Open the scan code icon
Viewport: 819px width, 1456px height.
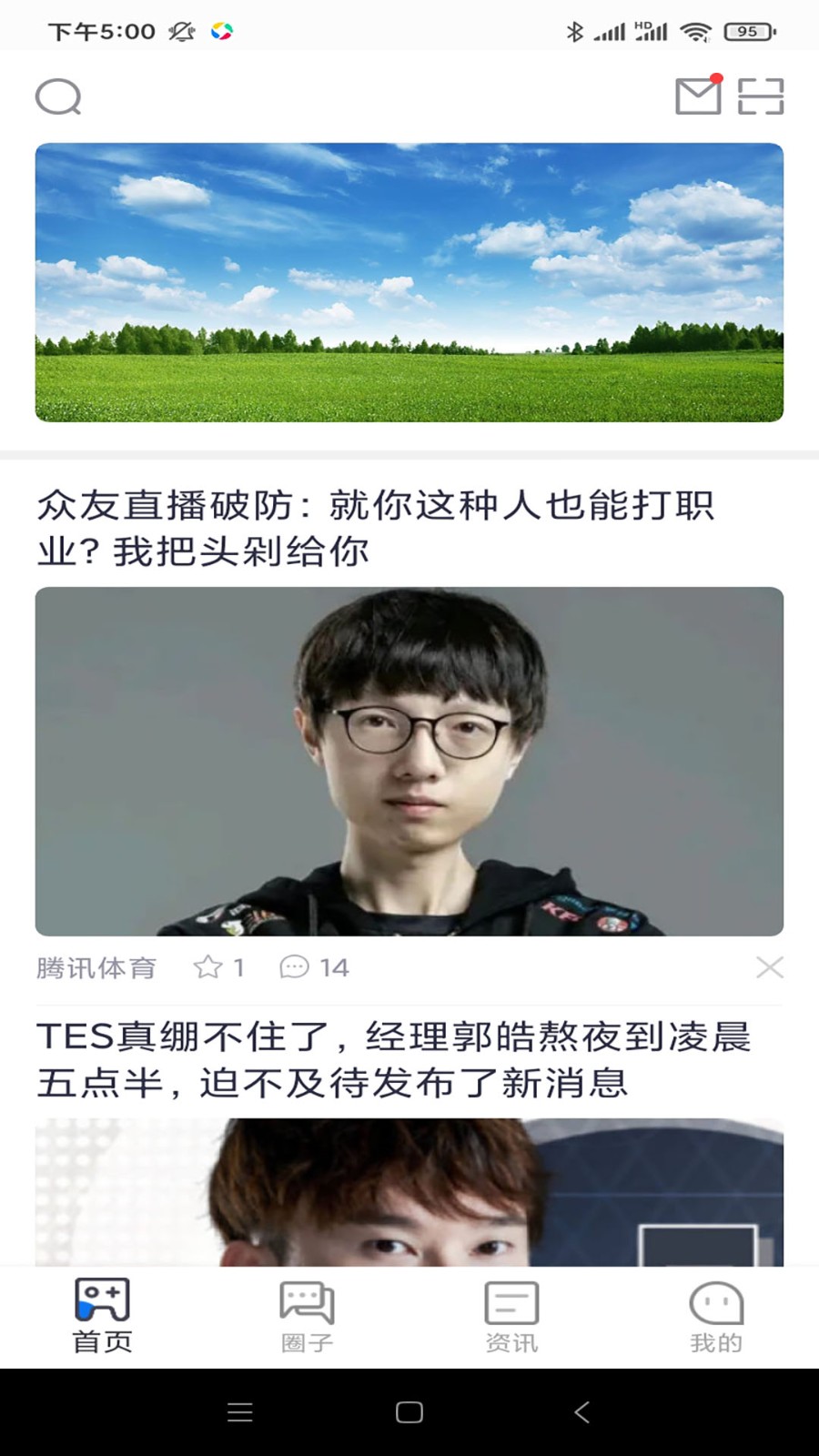pyautogui.click(x=761, y=96)
